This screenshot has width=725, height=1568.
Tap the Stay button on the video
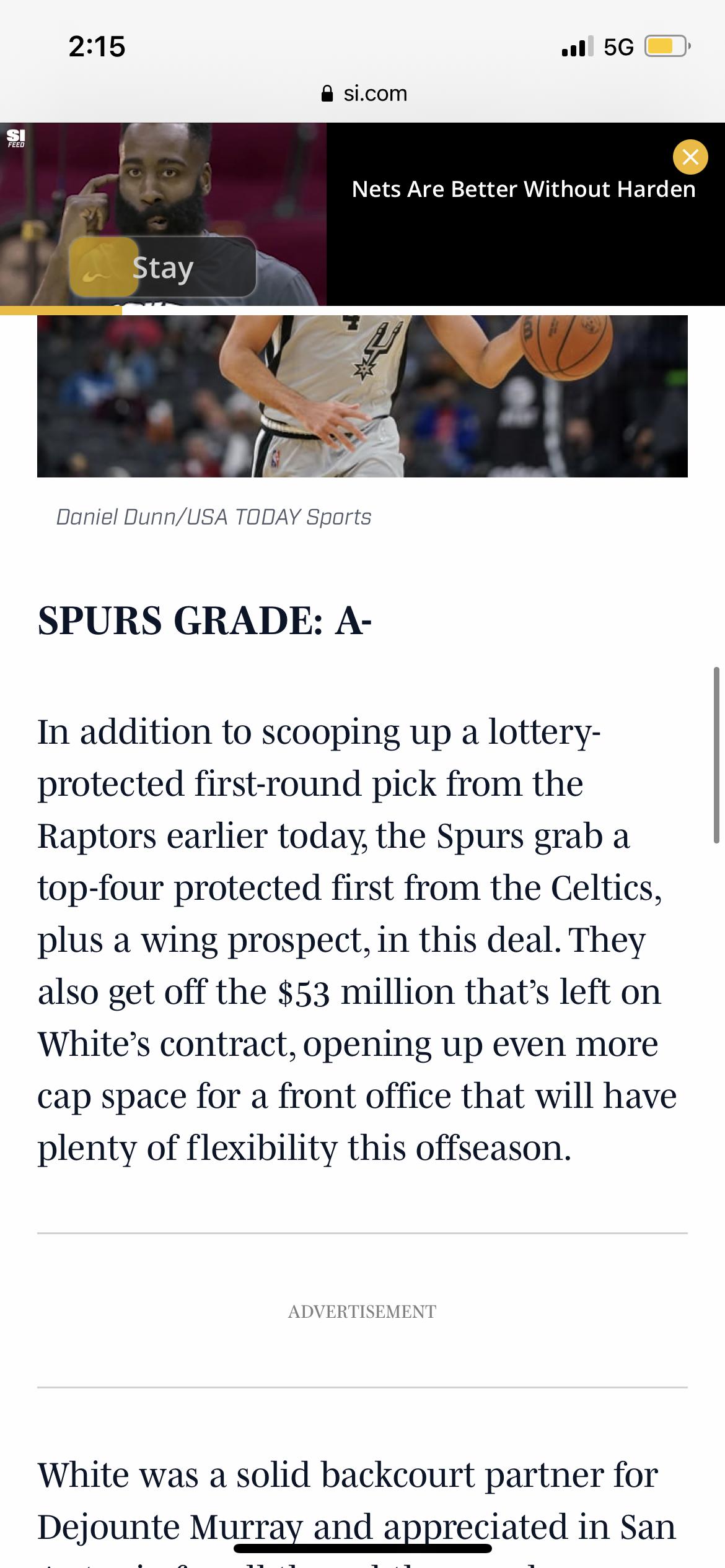163,268
